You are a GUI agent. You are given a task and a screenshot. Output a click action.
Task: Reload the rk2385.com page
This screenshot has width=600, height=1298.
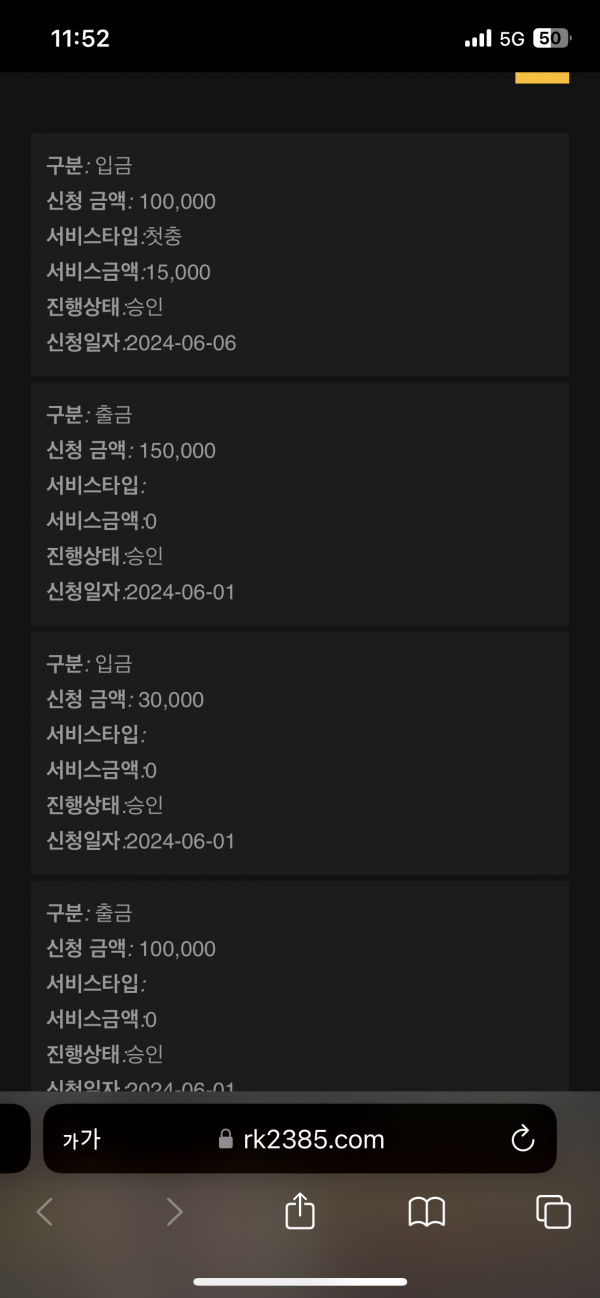522,1139
